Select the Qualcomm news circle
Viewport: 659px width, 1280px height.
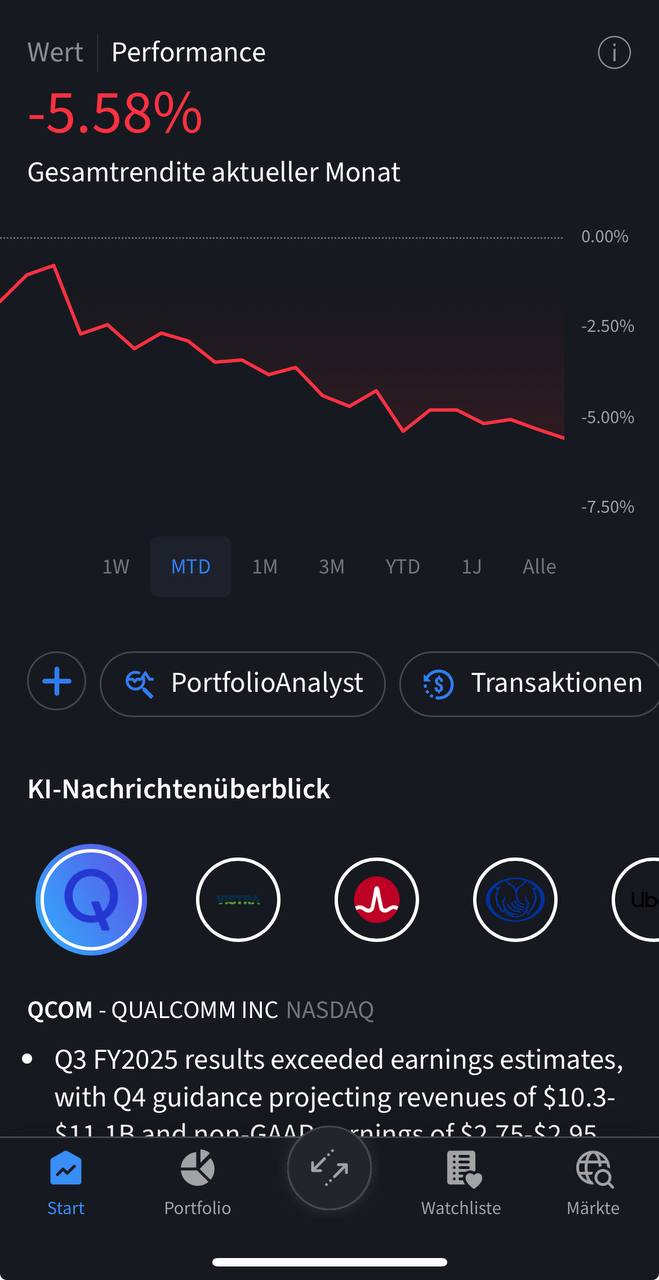pos(91,899)
